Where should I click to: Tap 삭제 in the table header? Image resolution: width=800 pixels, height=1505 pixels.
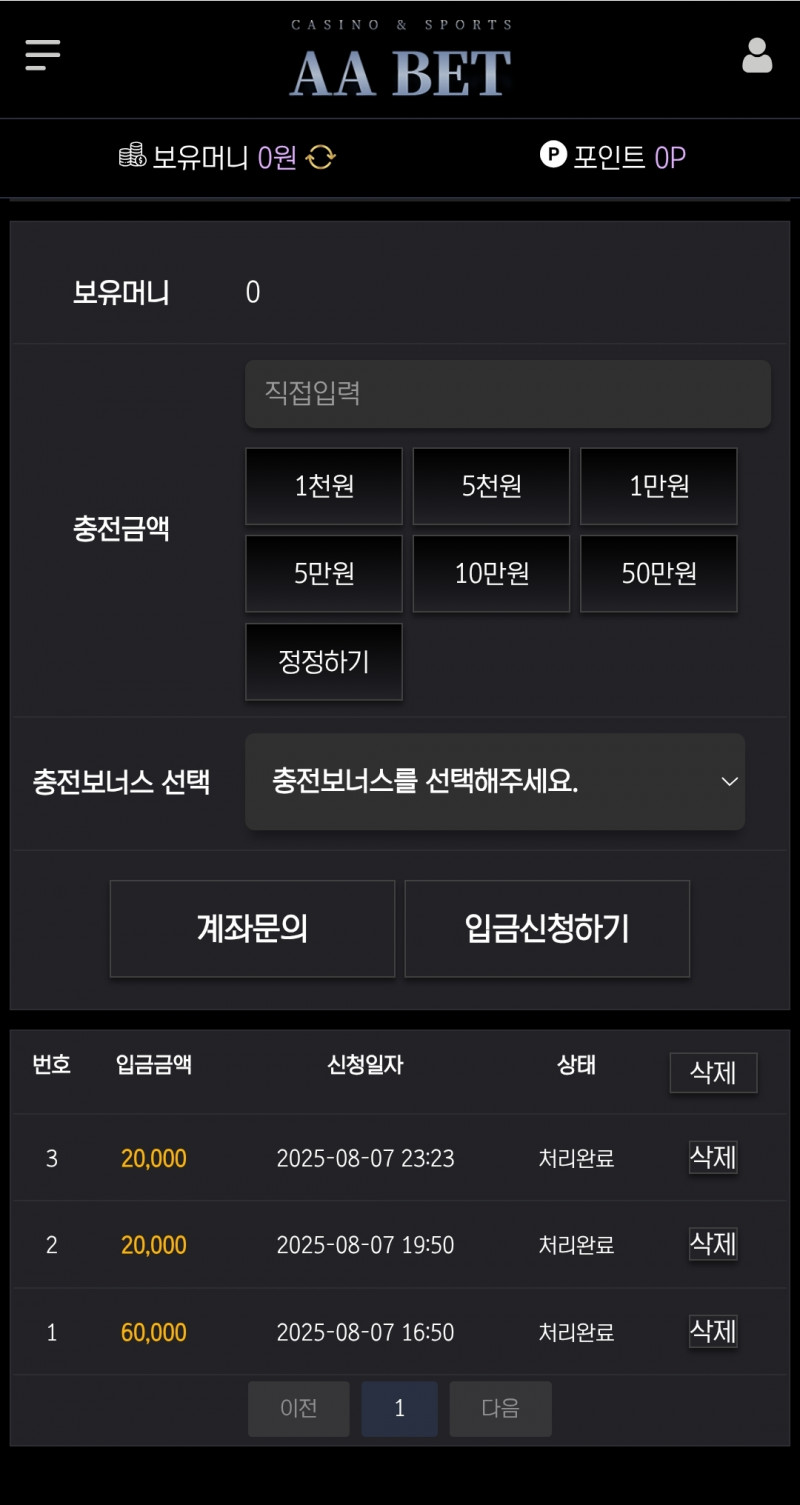point(713,1073)
